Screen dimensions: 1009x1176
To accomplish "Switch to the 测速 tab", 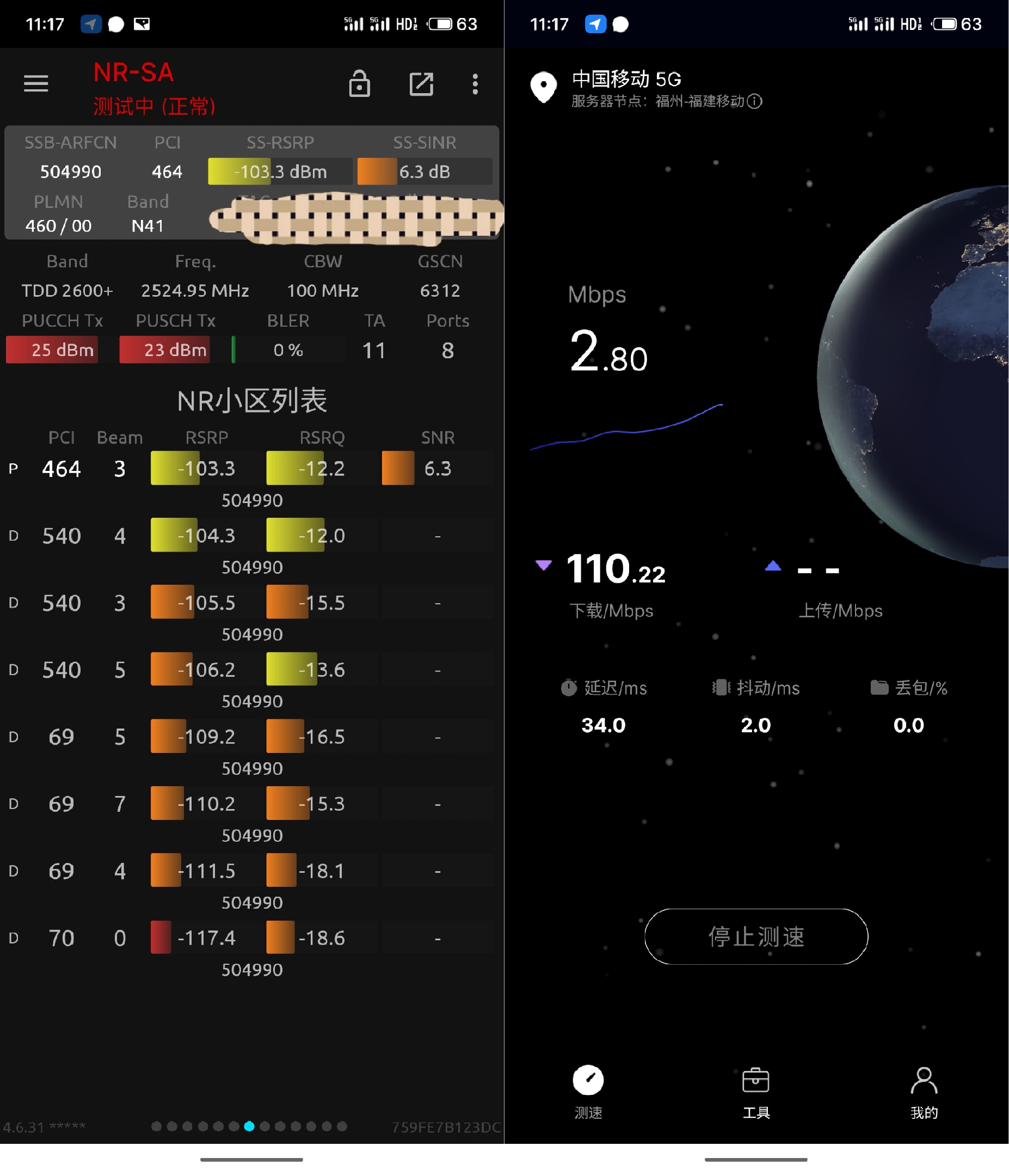I will click(x=588, y=1092).
